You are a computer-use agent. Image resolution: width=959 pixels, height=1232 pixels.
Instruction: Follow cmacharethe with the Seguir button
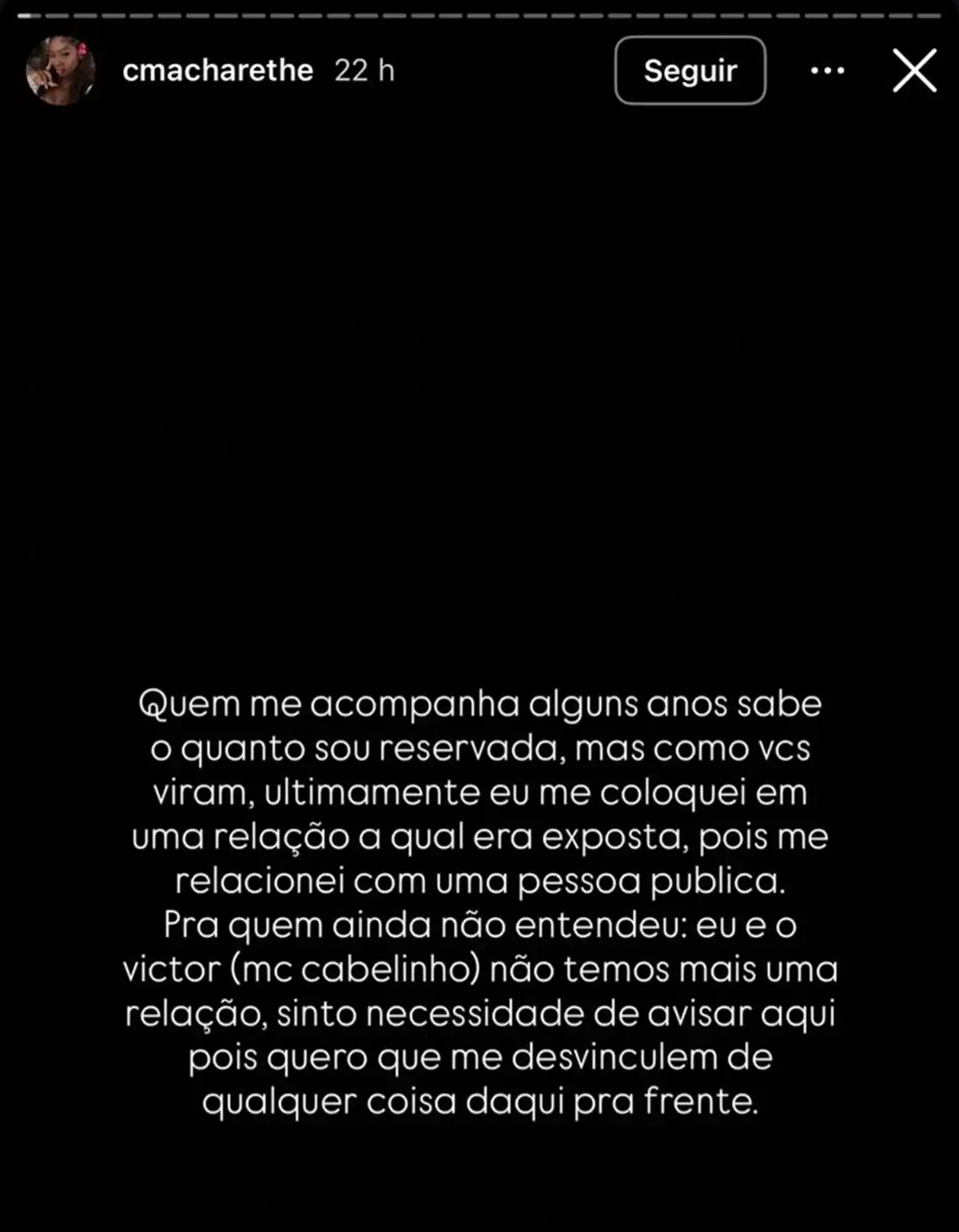690,70
